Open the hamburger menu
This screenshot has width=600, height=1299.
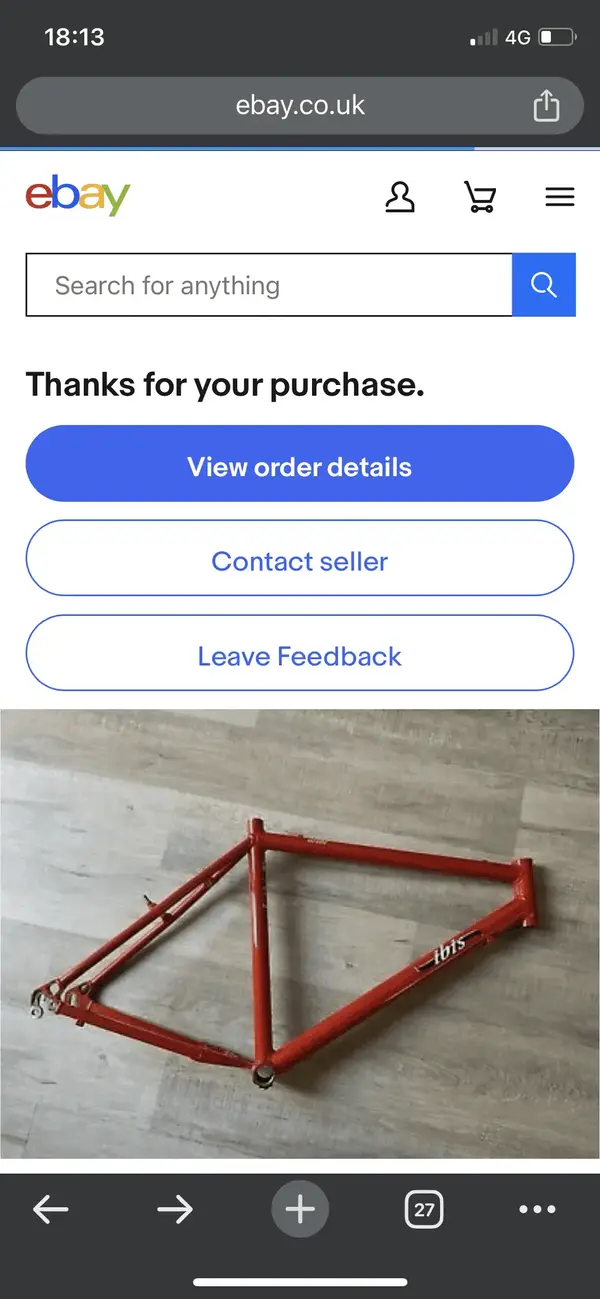560,197
